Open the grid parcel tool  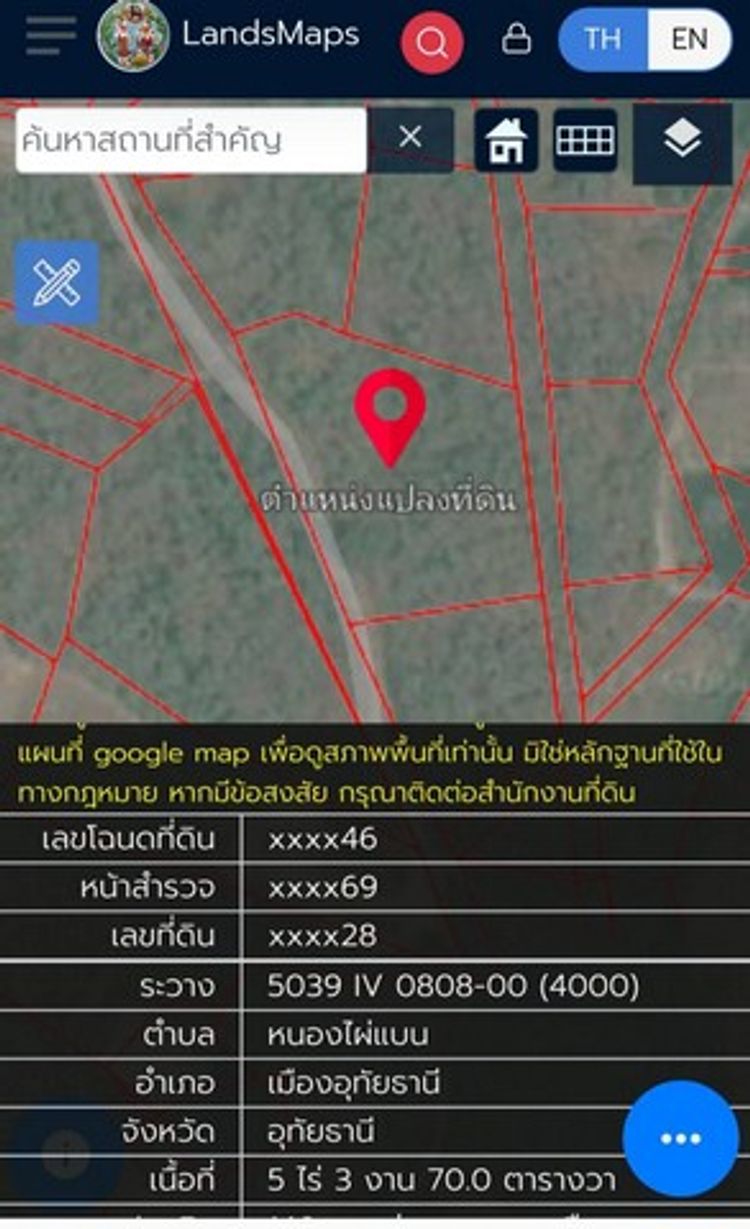pos(585,141)
